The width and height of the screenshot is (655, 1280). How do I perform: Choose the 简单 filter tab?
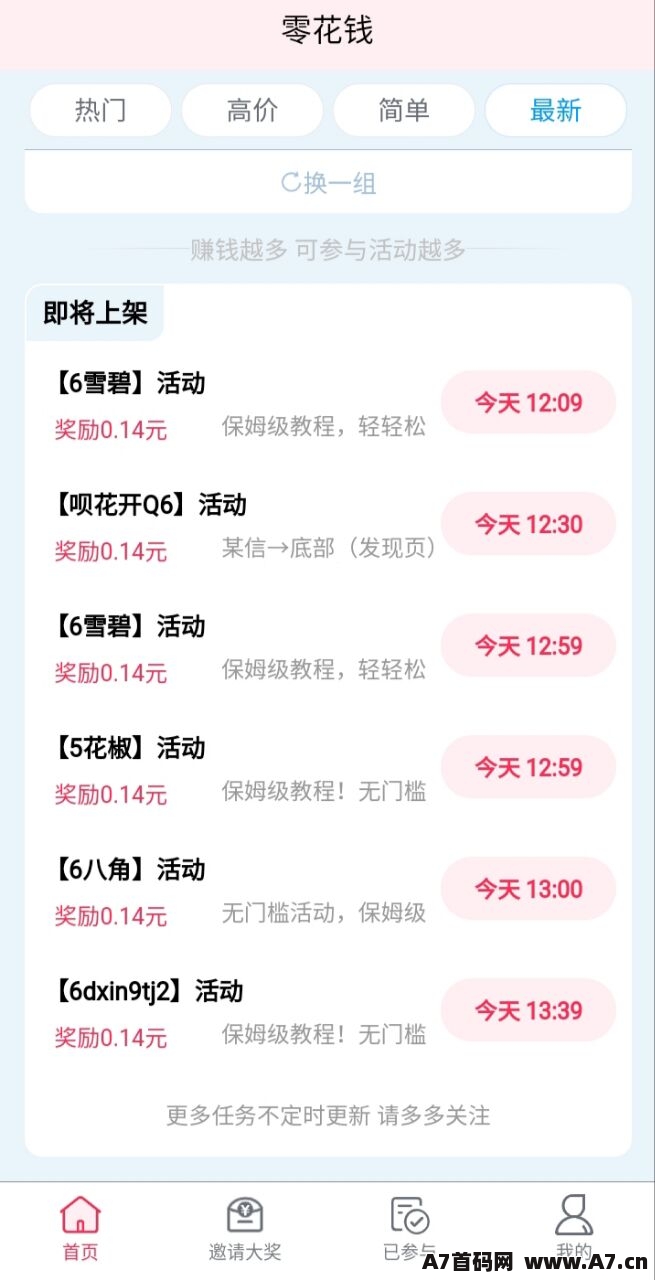point(404,110)
